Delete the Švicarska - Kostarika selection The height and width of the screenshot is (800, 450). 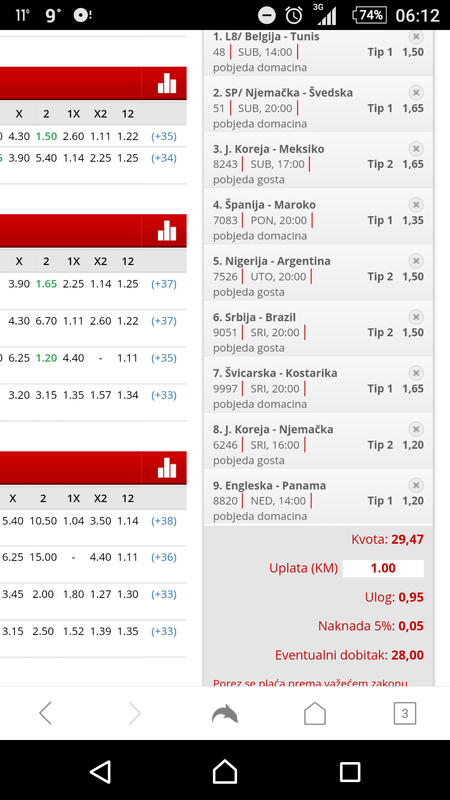click(416, 373)
